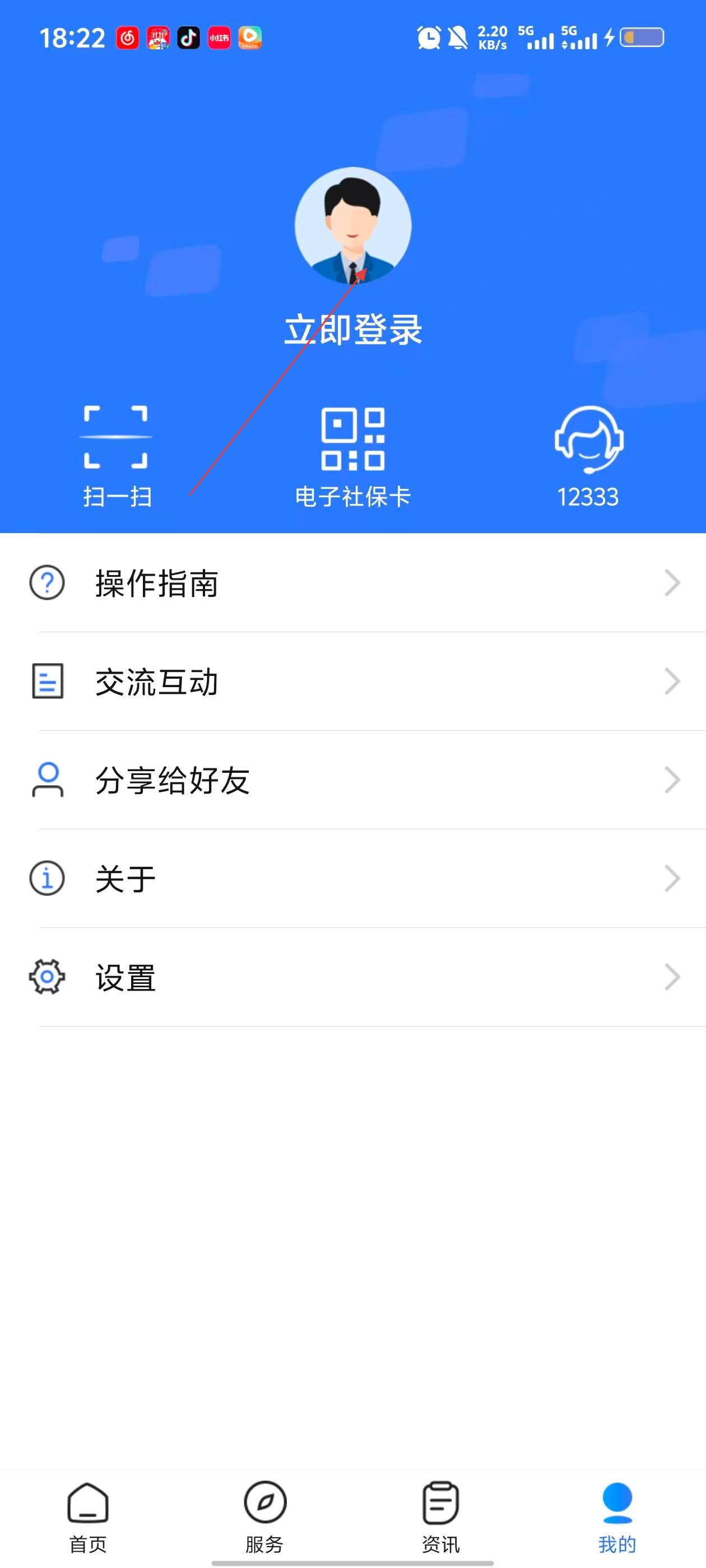Go to 设置
The image size is (706, 1568).
point(352,978)
